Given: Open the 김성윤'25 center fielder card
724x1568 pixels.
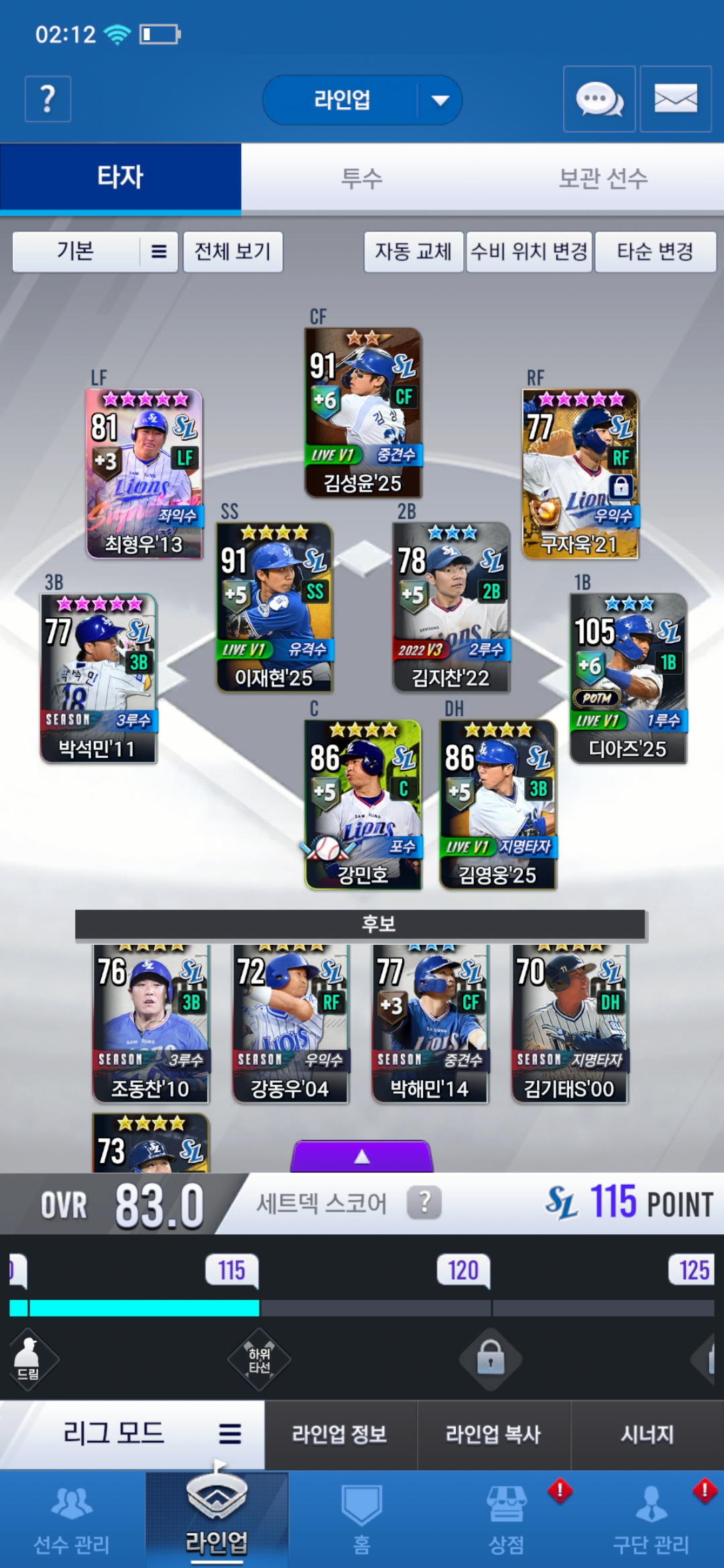Looking at the screenshot, I should pos(363,412).
